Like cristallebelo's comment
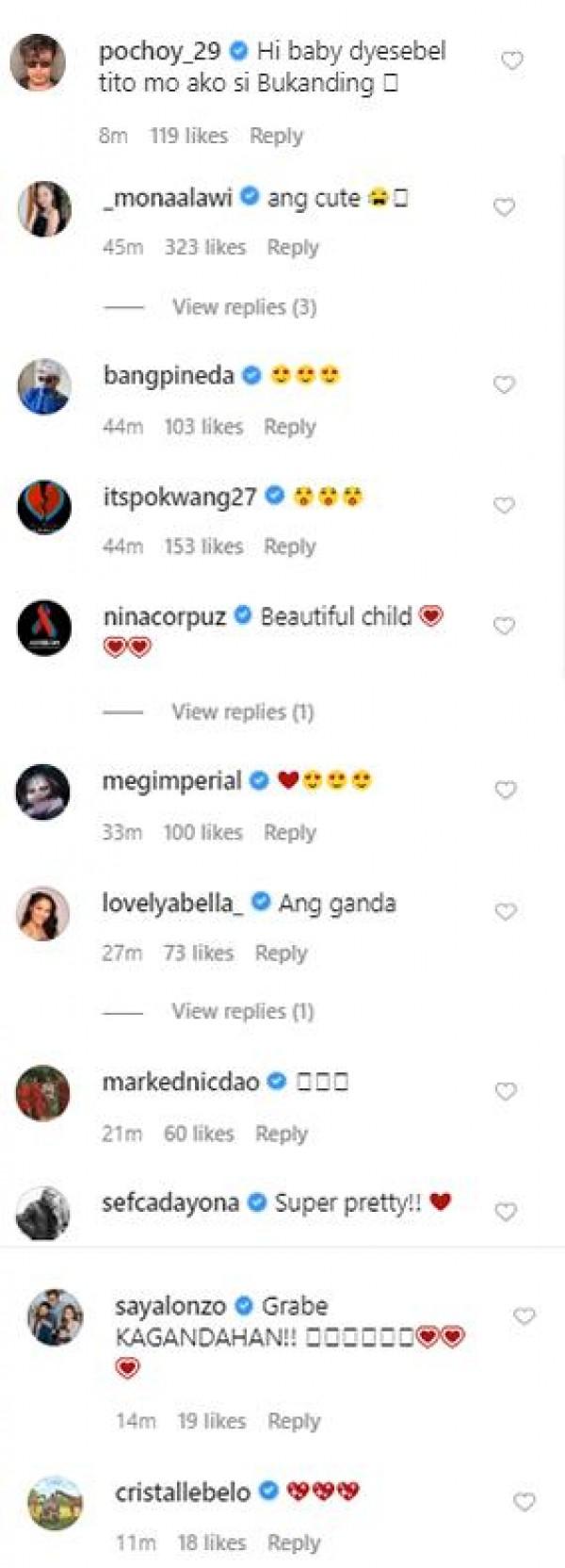 pos(524,1502)
